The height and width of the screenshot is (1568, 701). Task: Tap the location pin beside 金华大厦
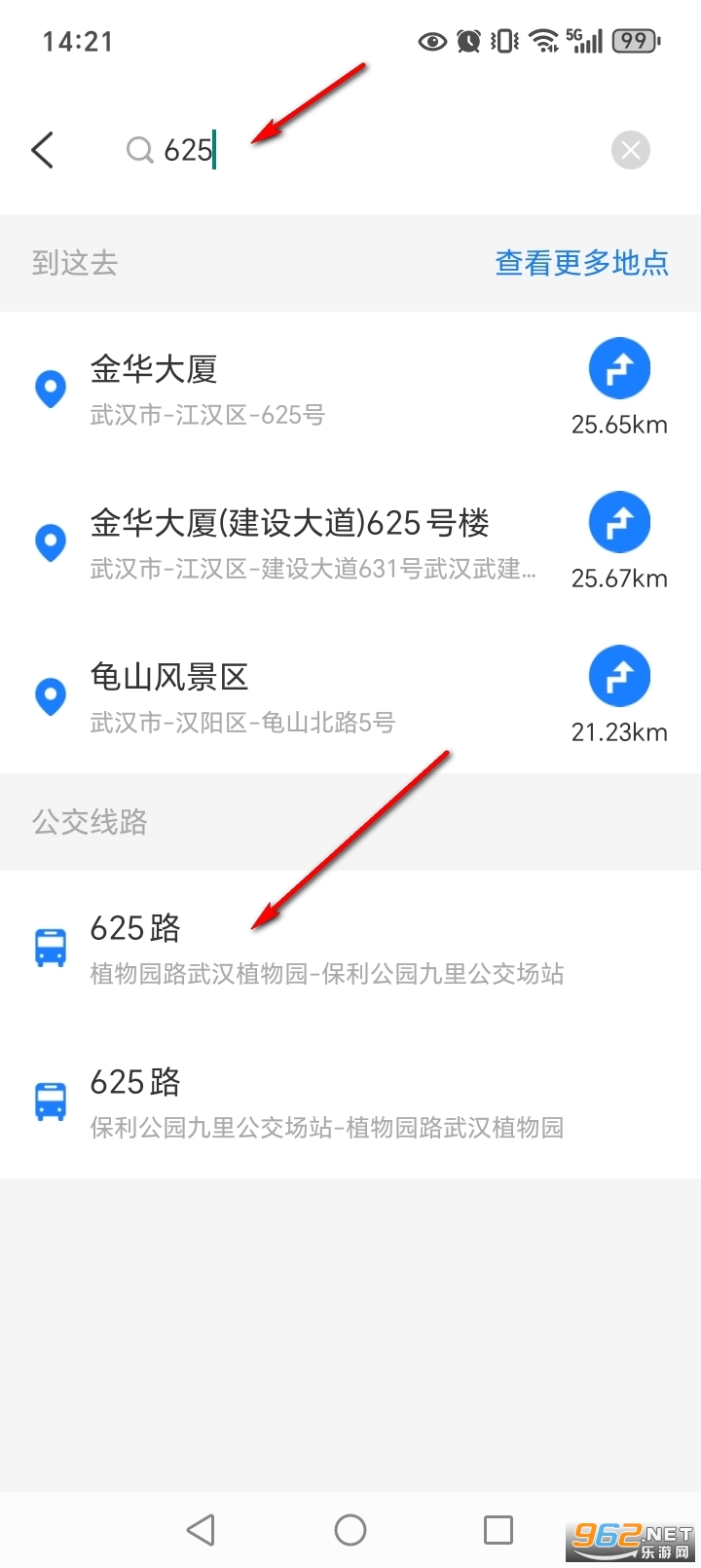click(x=50, y=388)
